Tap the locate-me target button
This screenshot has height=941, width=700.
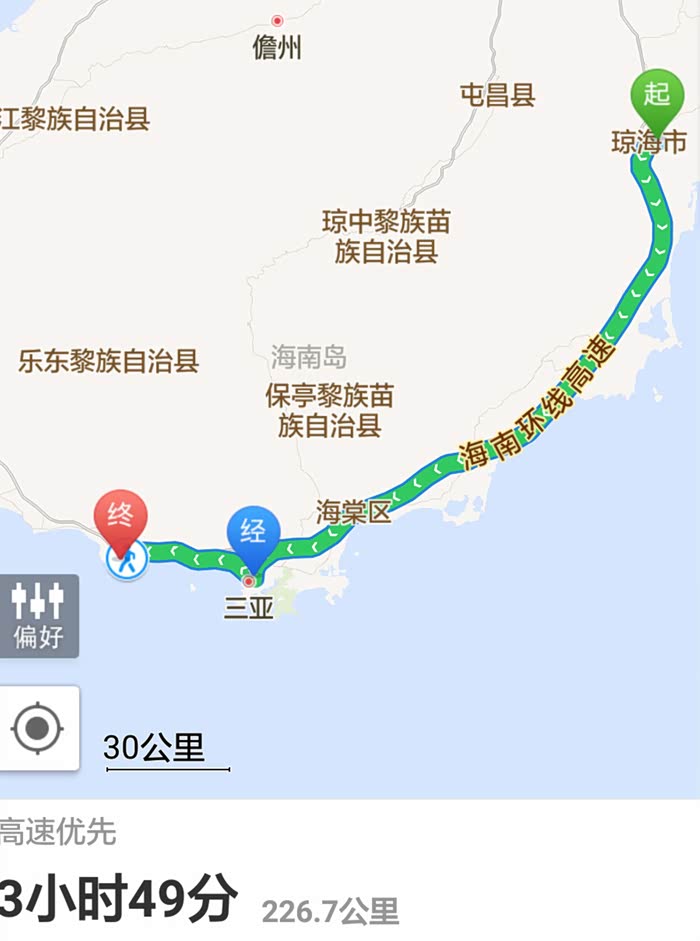tap(39, 728)
